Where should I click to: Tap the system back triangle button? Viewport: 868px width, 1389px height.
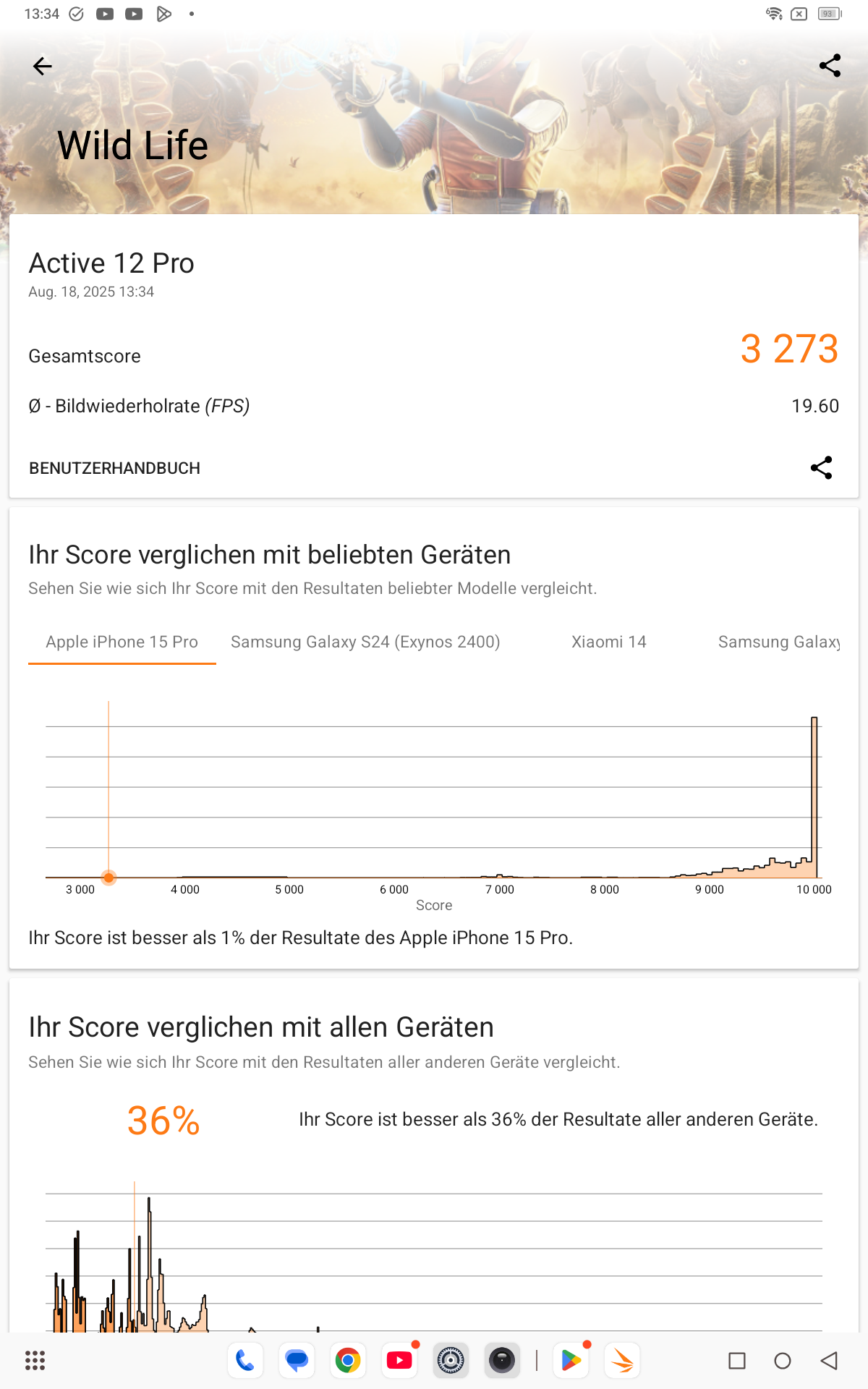tap(829, 1361)
